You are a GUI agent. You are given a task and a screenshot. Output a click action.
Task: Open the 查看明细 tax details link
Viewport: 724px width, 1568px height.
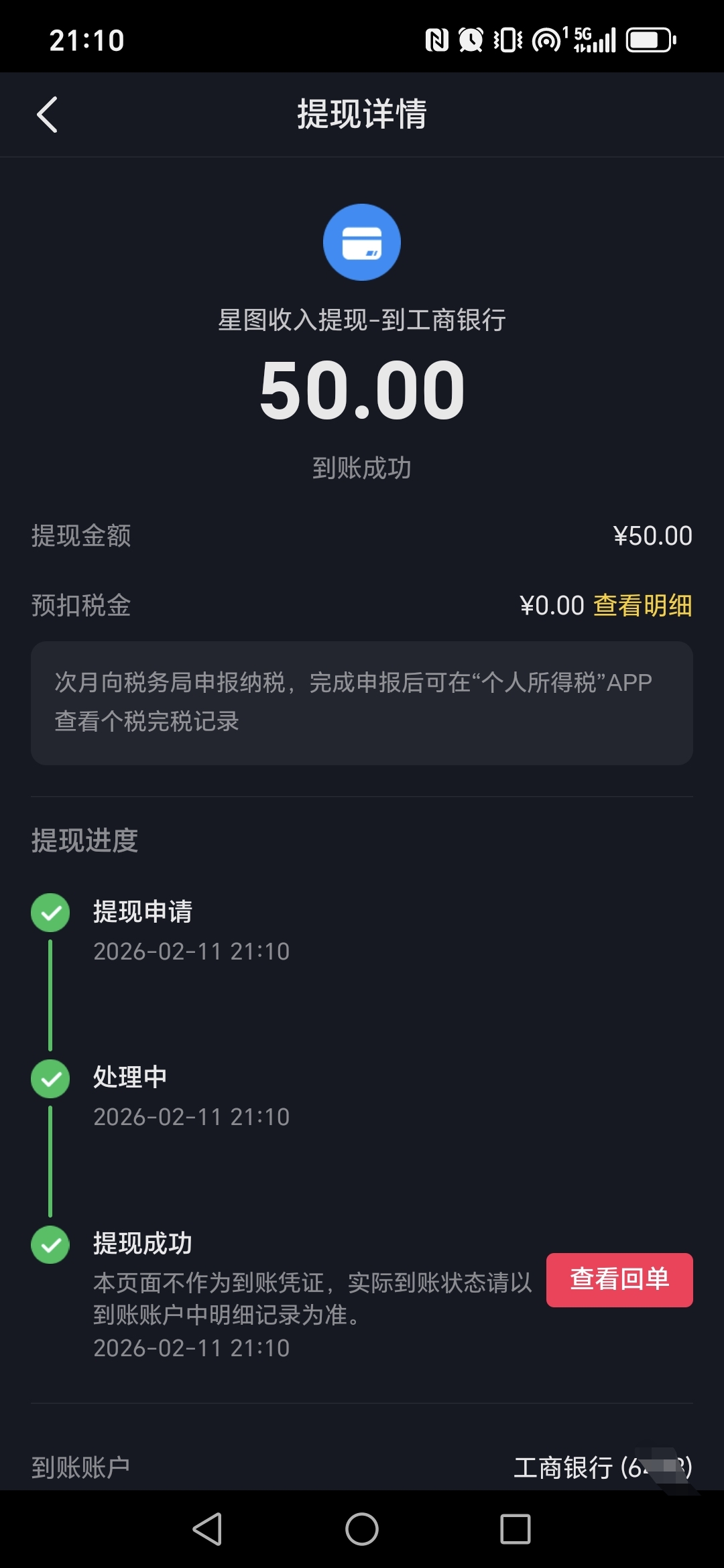click(x=642, y=606)
